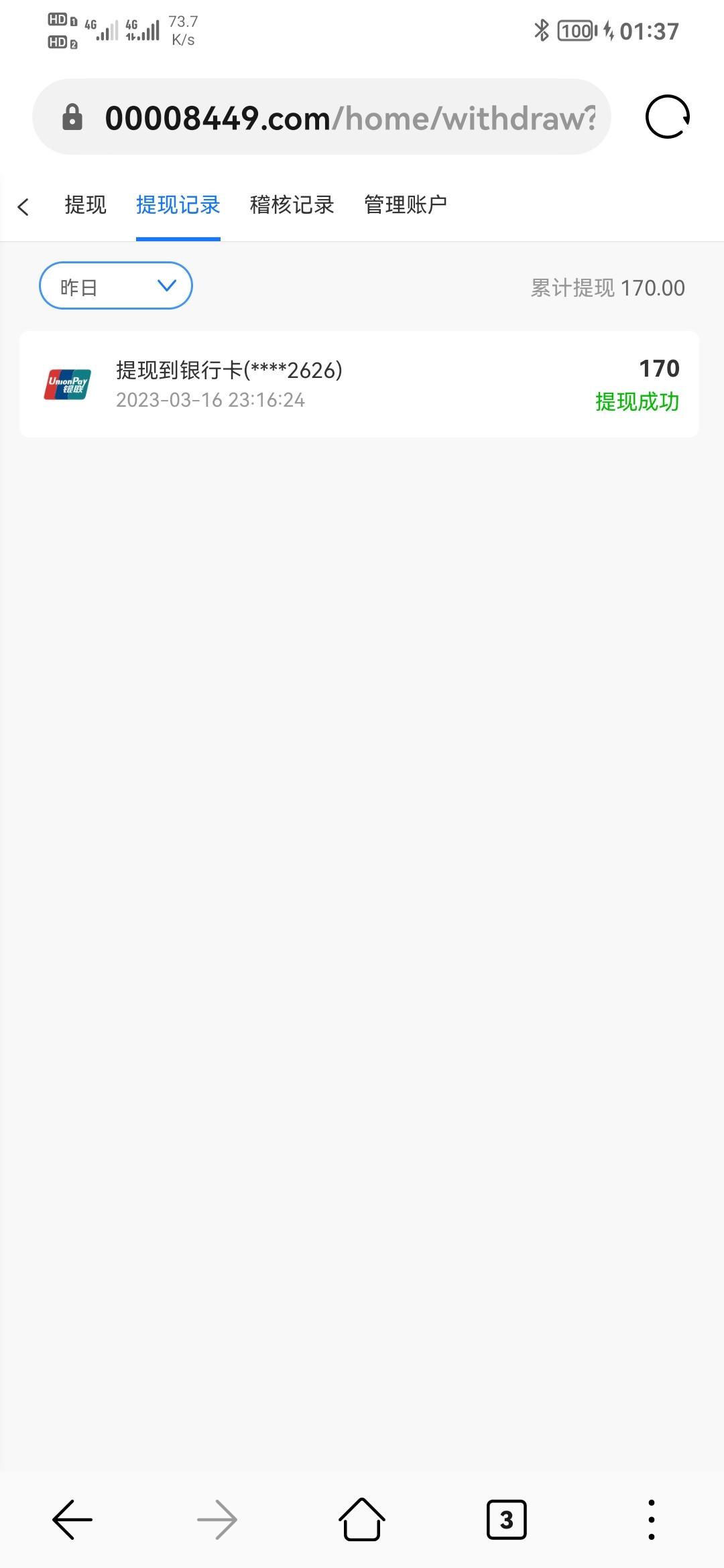Open the browser overflow menu
724x1568 pixels.
coord(651,1520)
